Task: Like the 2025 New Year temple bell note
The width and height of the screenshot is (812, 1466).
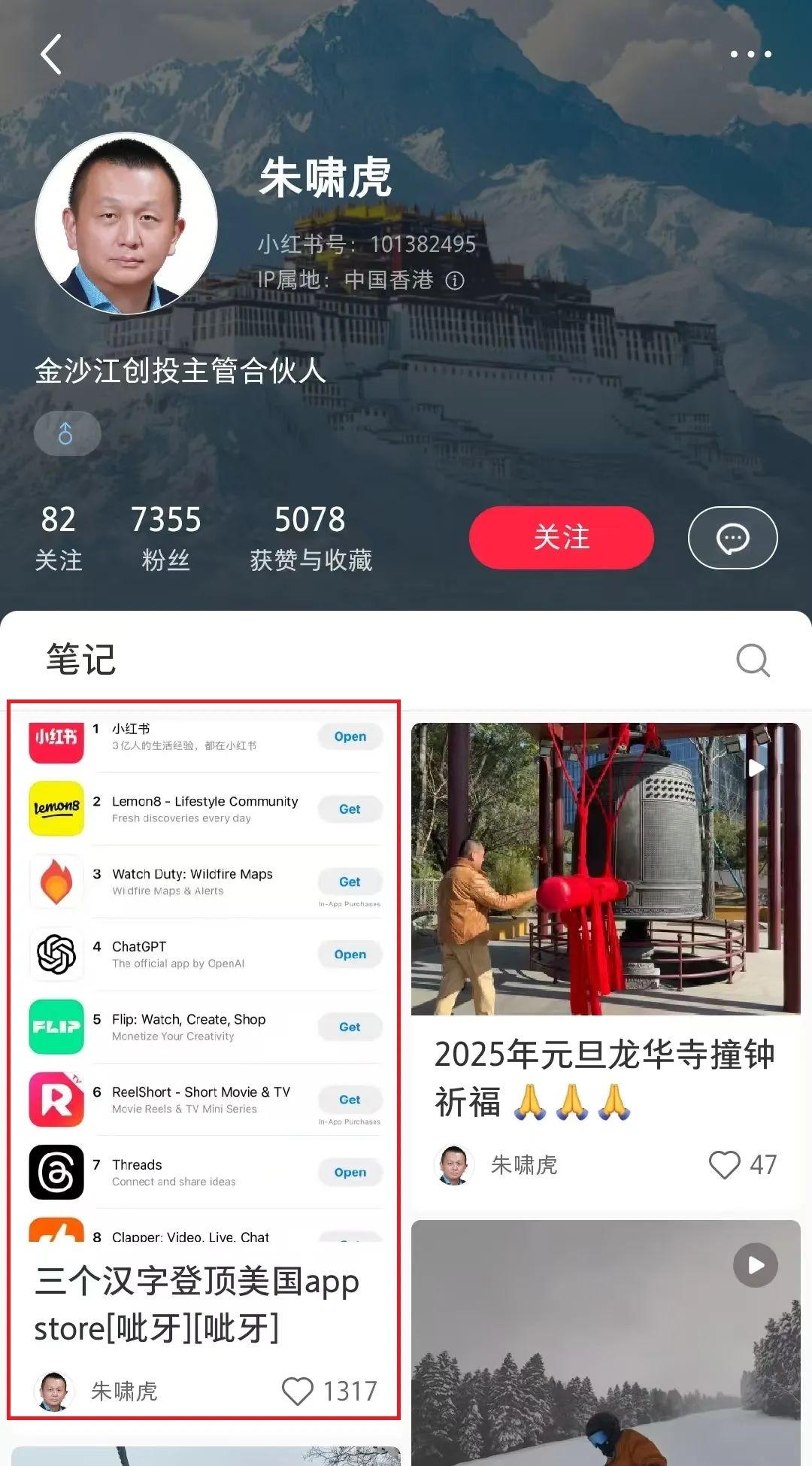Action: (x=724, y=1165)
